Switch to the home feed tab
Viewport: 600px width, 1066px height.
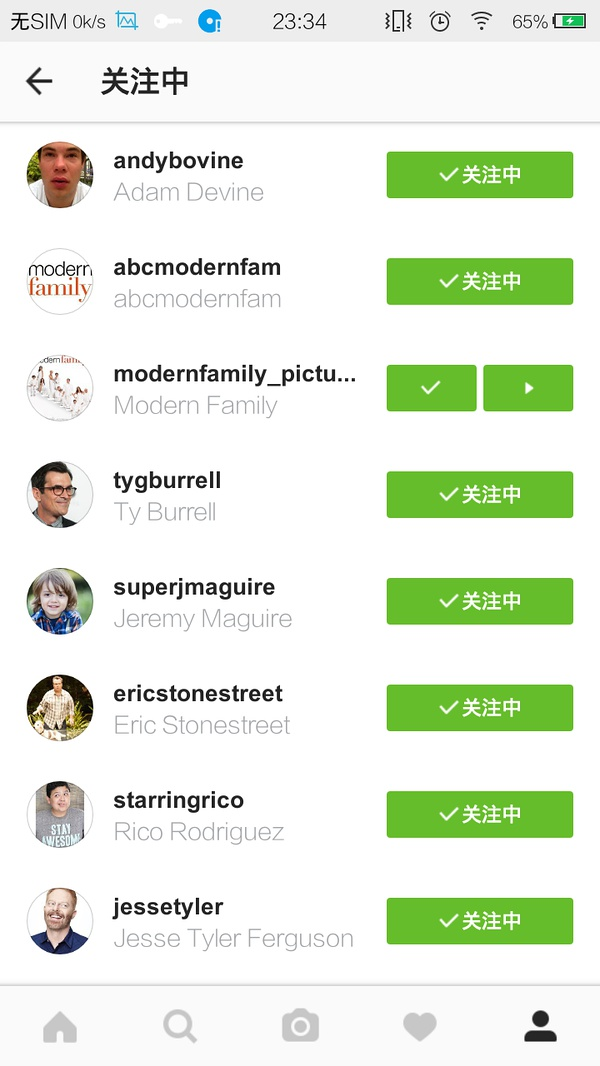tap(60, 1026)
